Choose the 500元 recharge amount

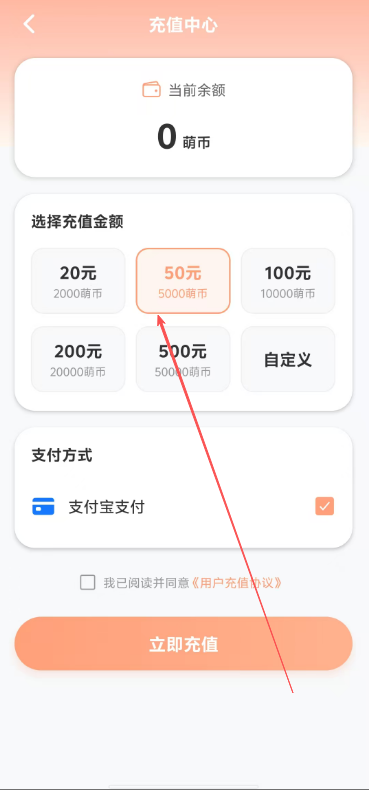coord(183,359)
